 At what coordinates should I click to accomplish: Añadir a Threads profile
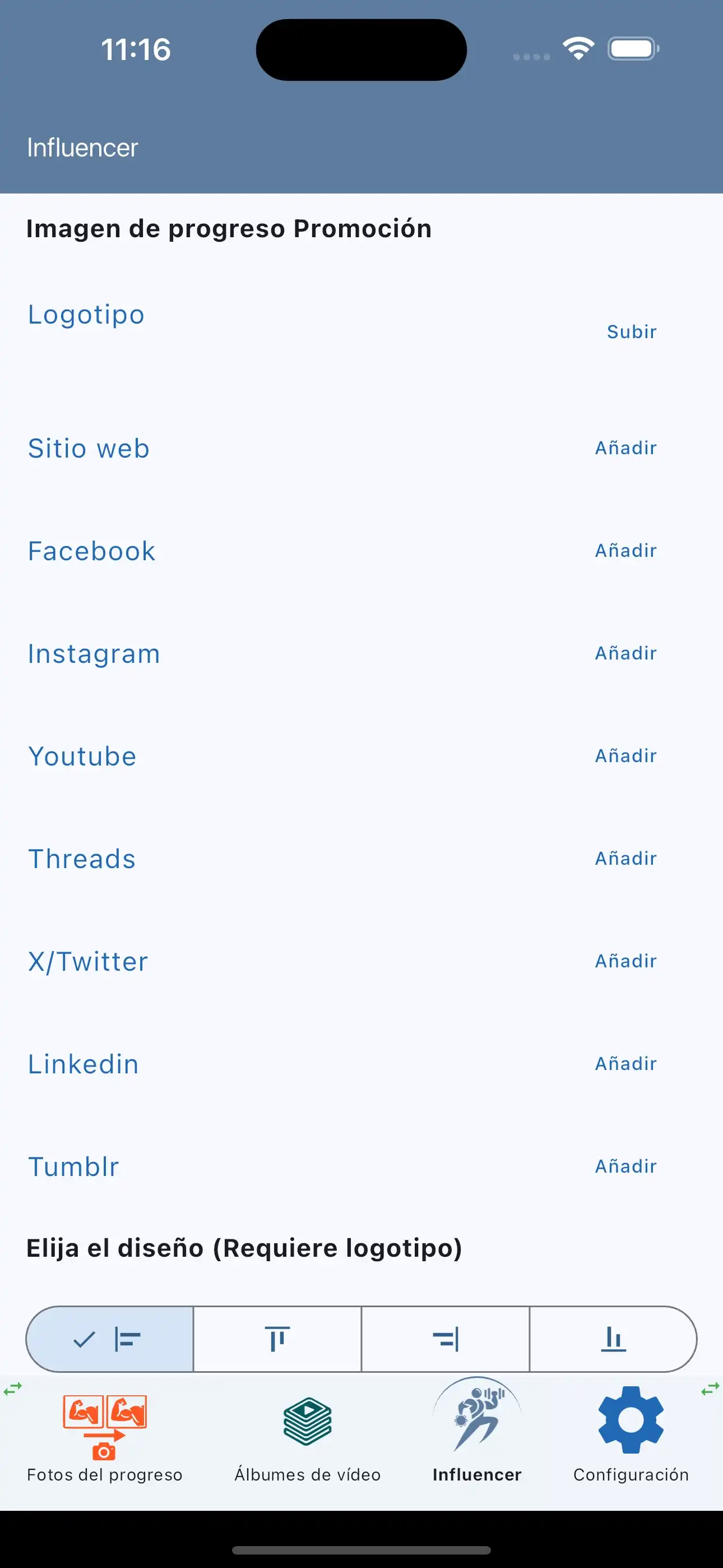click(625, 858)
